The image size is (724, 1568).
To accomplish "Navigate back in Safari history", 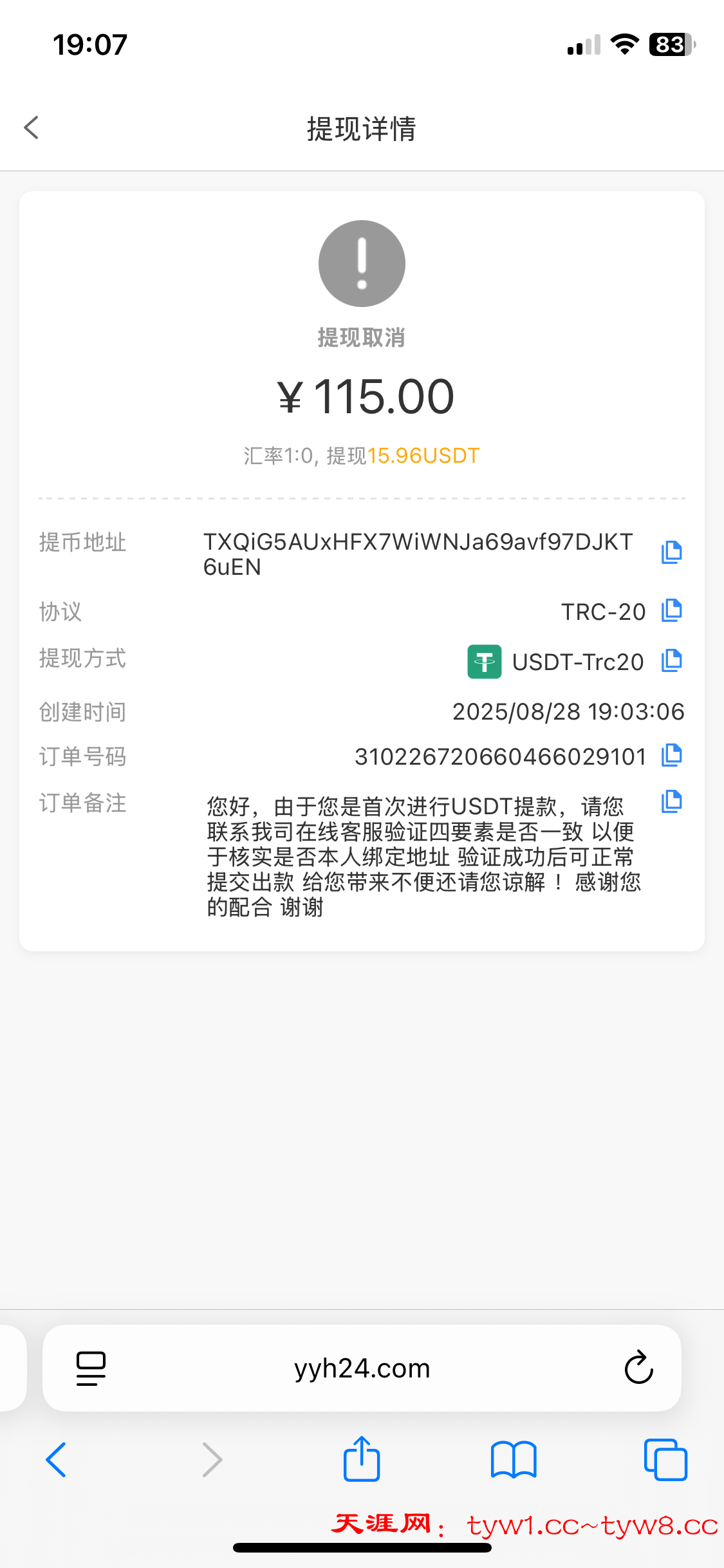I will click(x=57, y=1460).
